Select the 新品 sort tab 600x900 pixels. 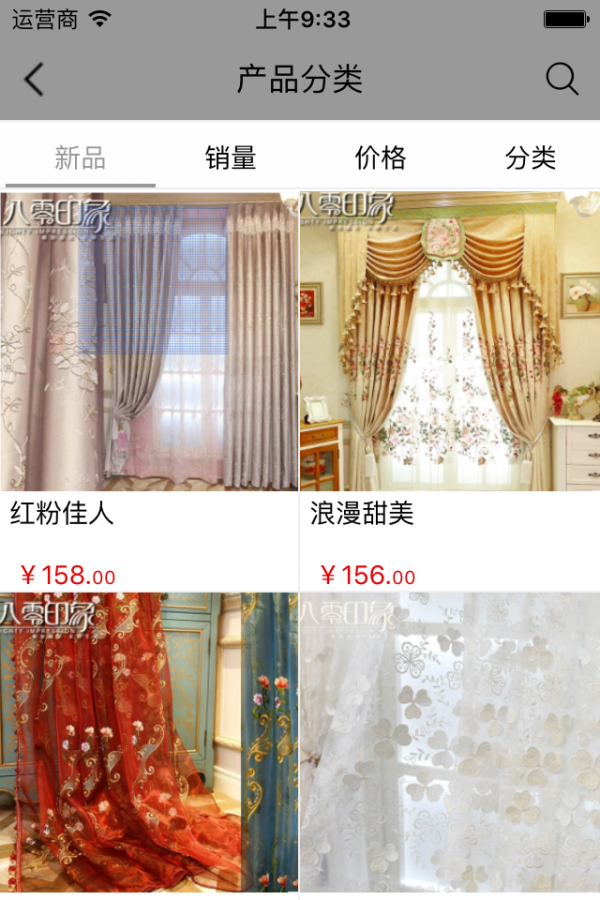[80, 158]
